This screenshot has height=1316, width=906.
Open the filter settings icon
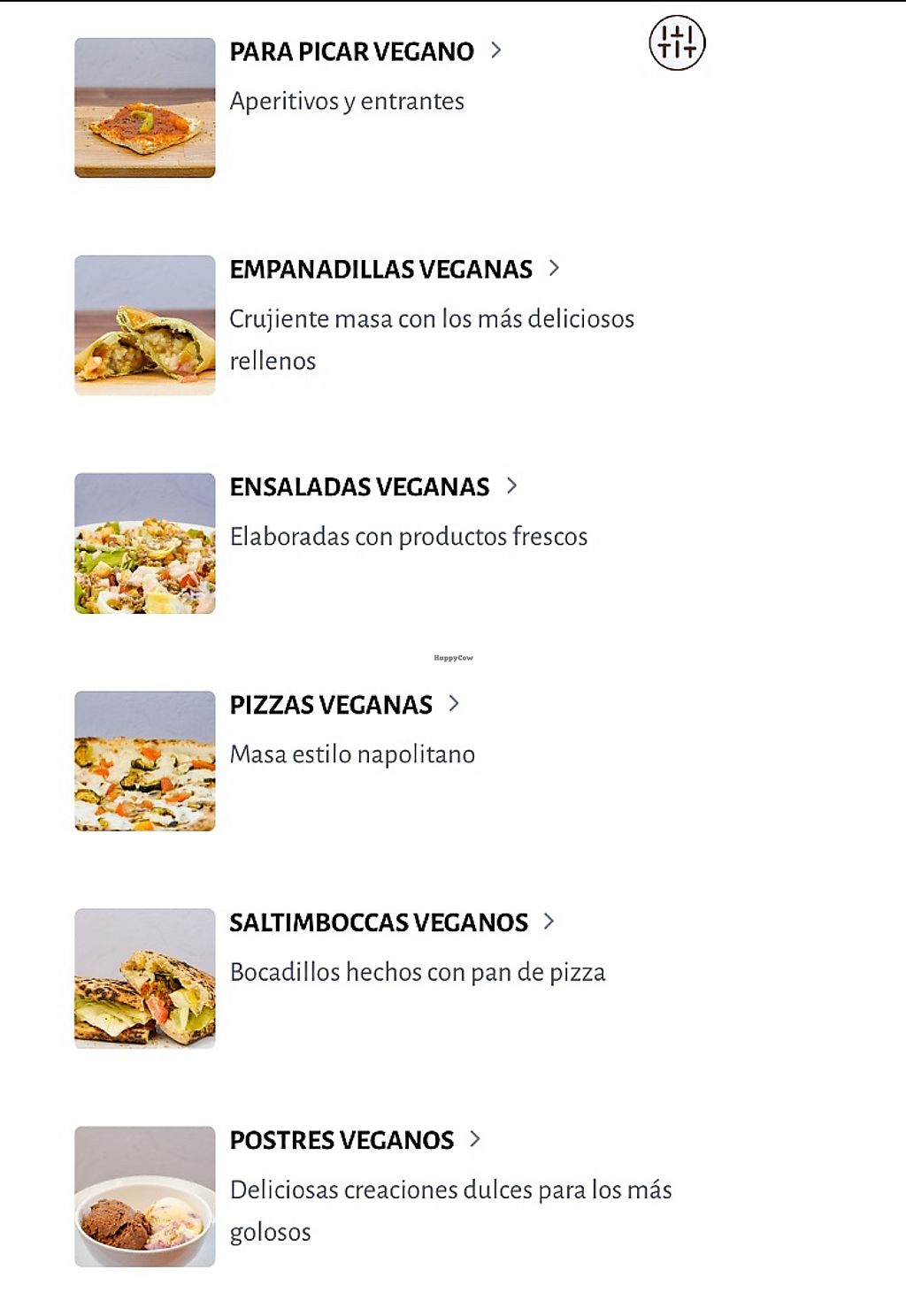click(x=677, y=42)
